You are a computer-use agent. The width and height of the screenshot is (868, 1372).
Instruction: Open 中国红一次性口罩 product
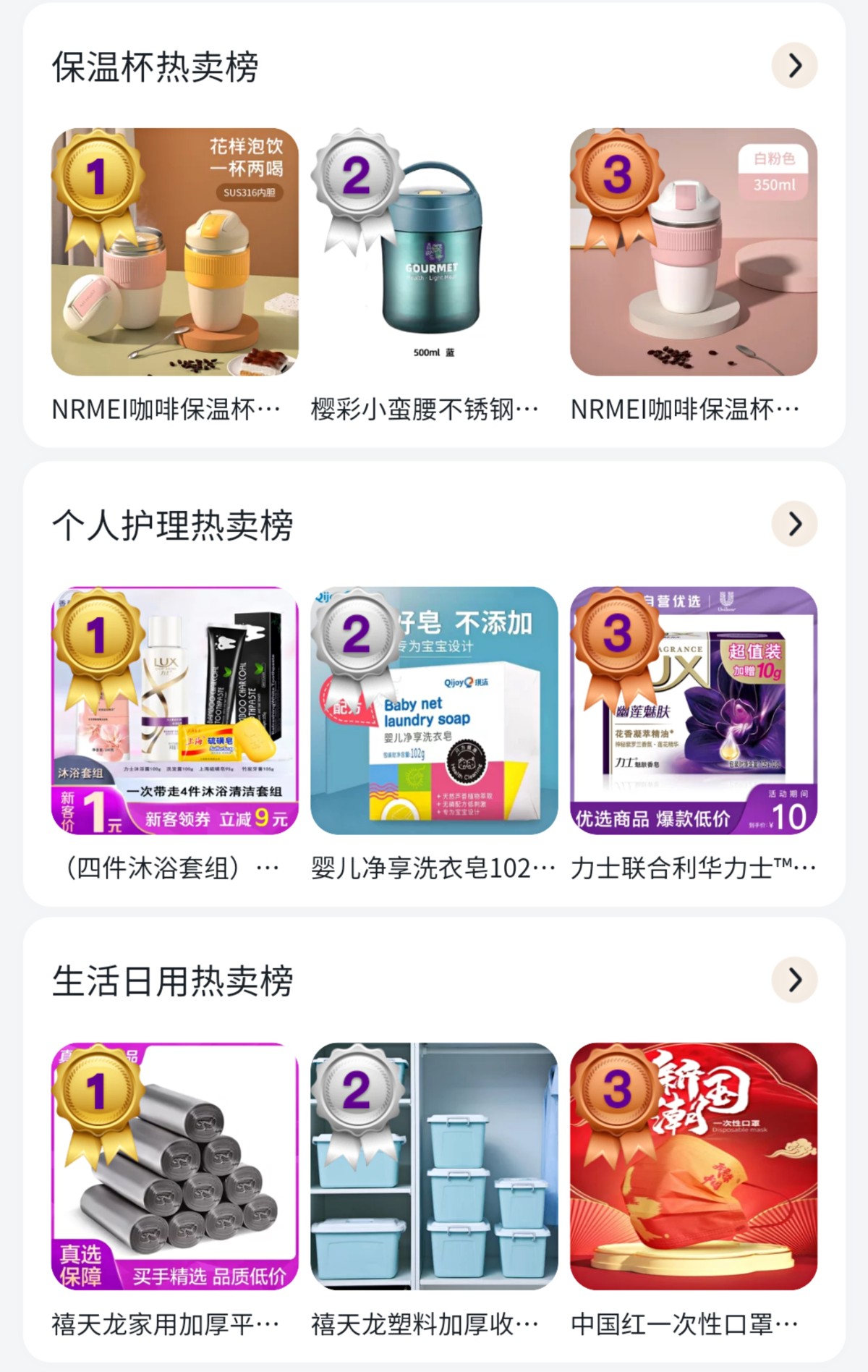[x=693, y=1166]
